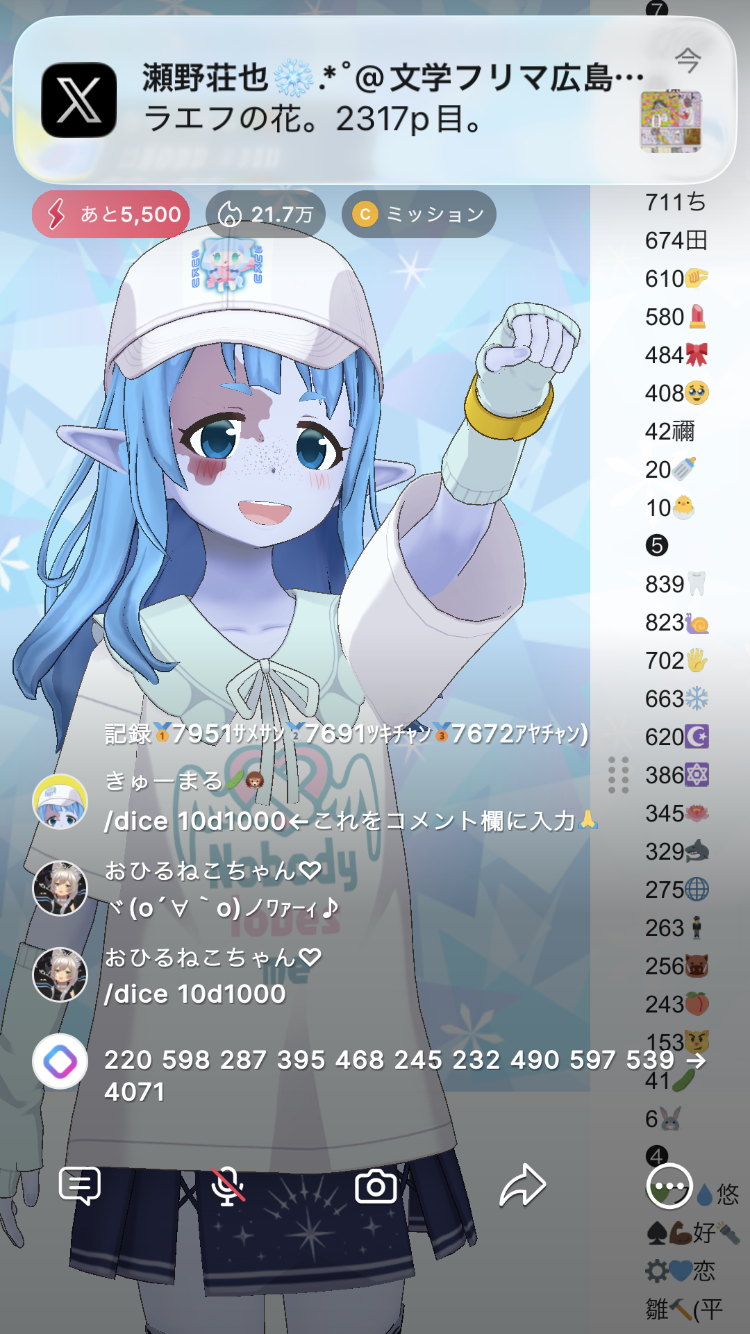Image resolution: width=750 pixels, height=1334 pixels.
Task: Tap the あと5,500 energy chip
Action: point(111,214)
